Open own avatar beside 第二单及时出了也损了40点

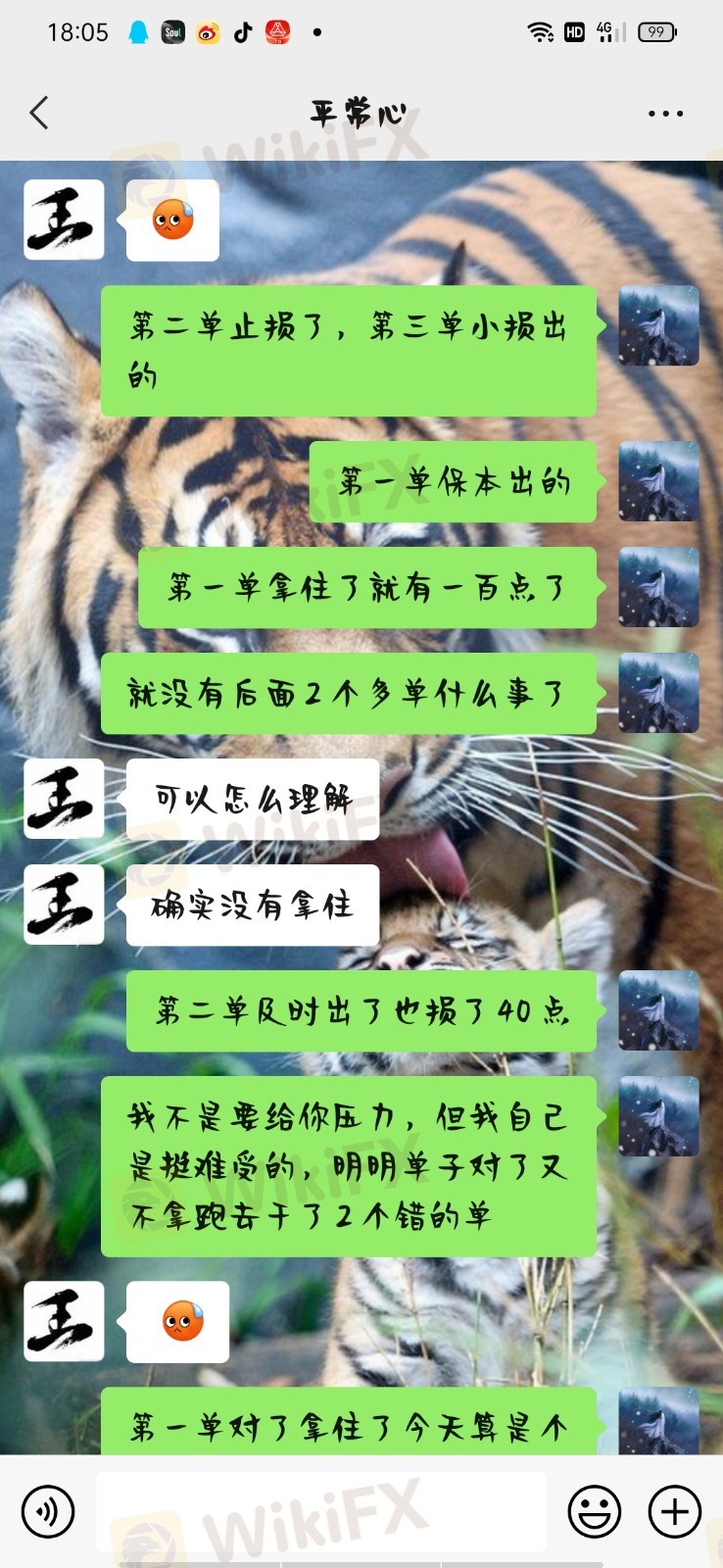point(658,1010)
